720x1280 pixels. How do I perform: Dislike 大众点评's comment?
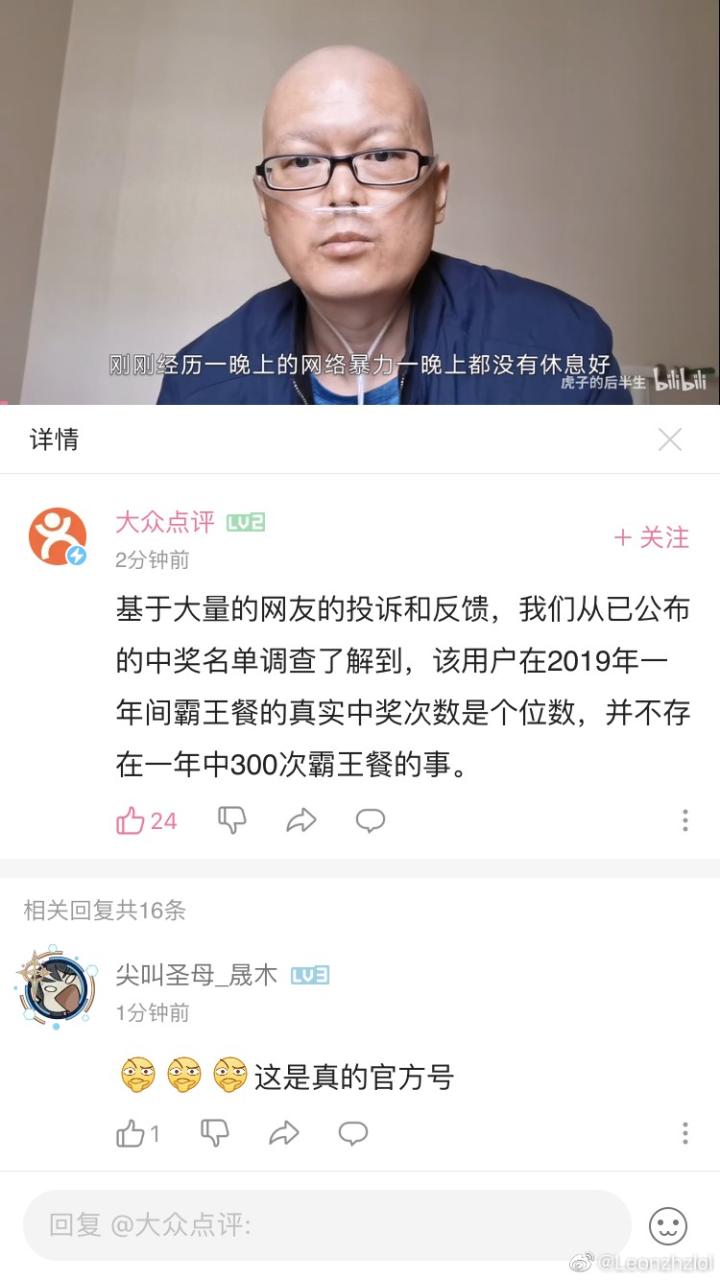tap(232, 821)
